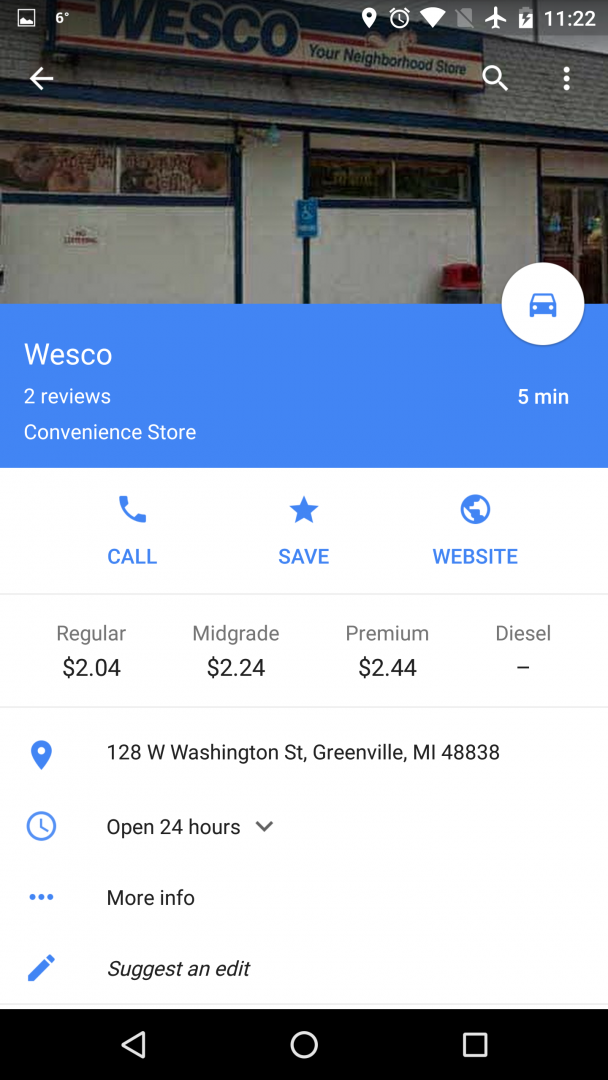Open the 128 W Washington St address row

coord(304,753)
